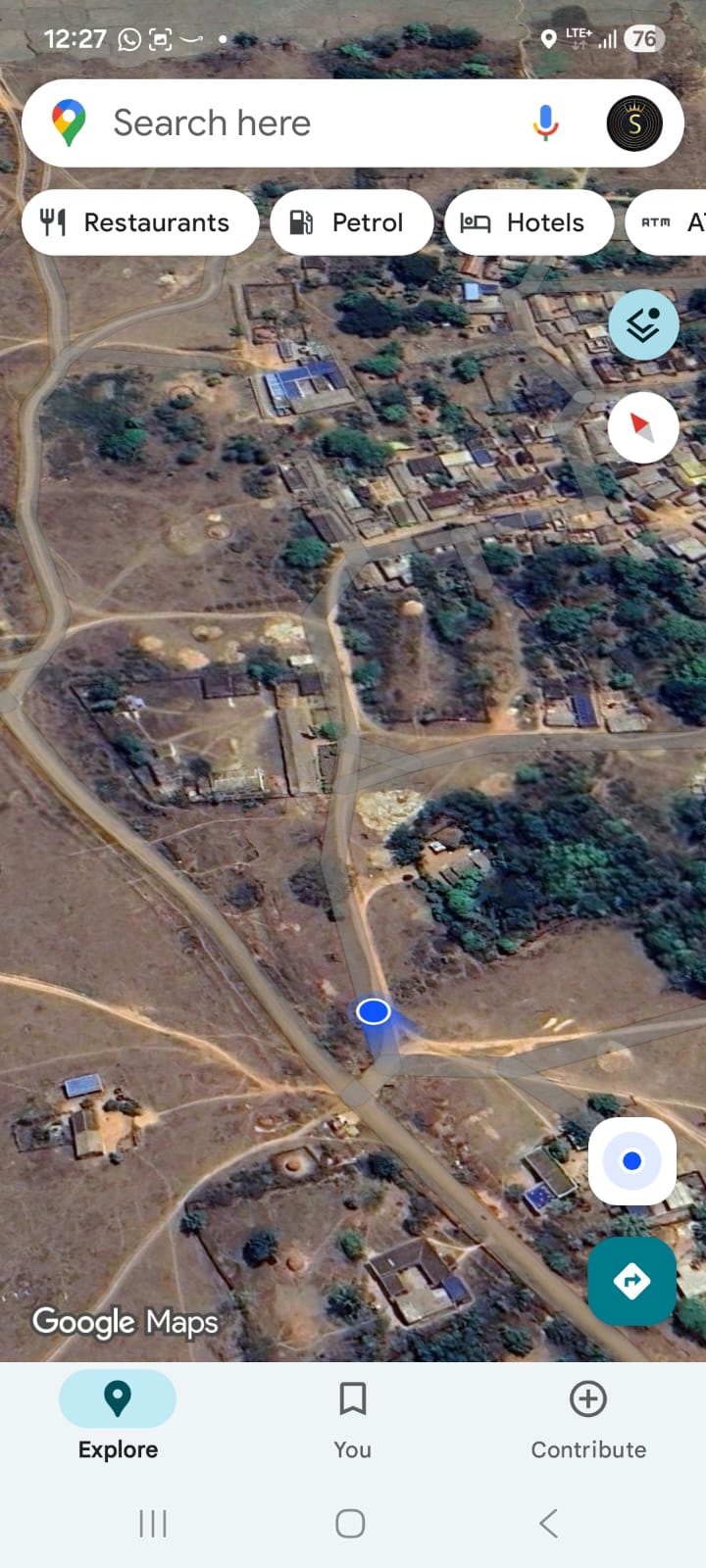Screen dimensions: 706x1568
Task: Filter map by Restaurants
Action: coord(139,222)
